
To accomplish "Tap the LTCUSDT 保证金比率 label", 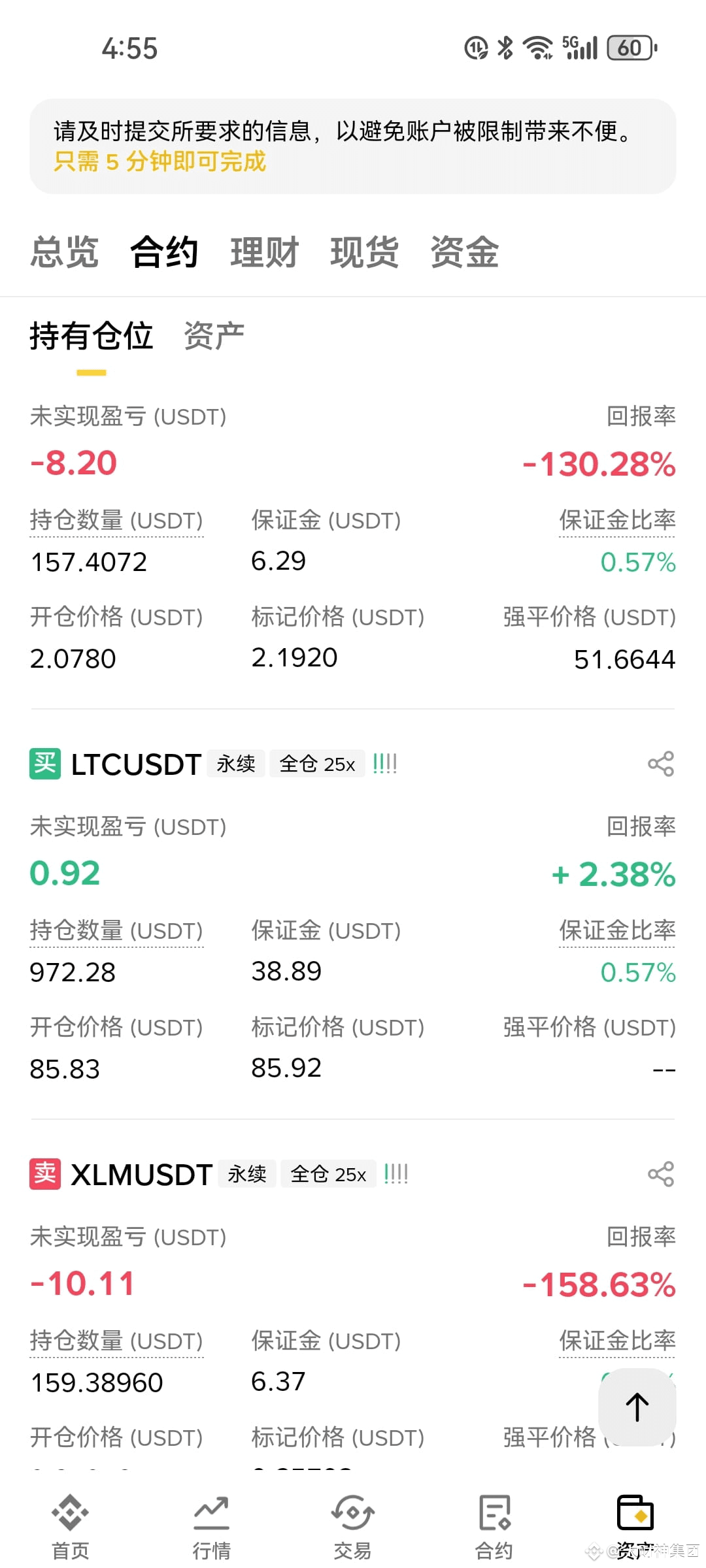I will [x=616, y=930].
